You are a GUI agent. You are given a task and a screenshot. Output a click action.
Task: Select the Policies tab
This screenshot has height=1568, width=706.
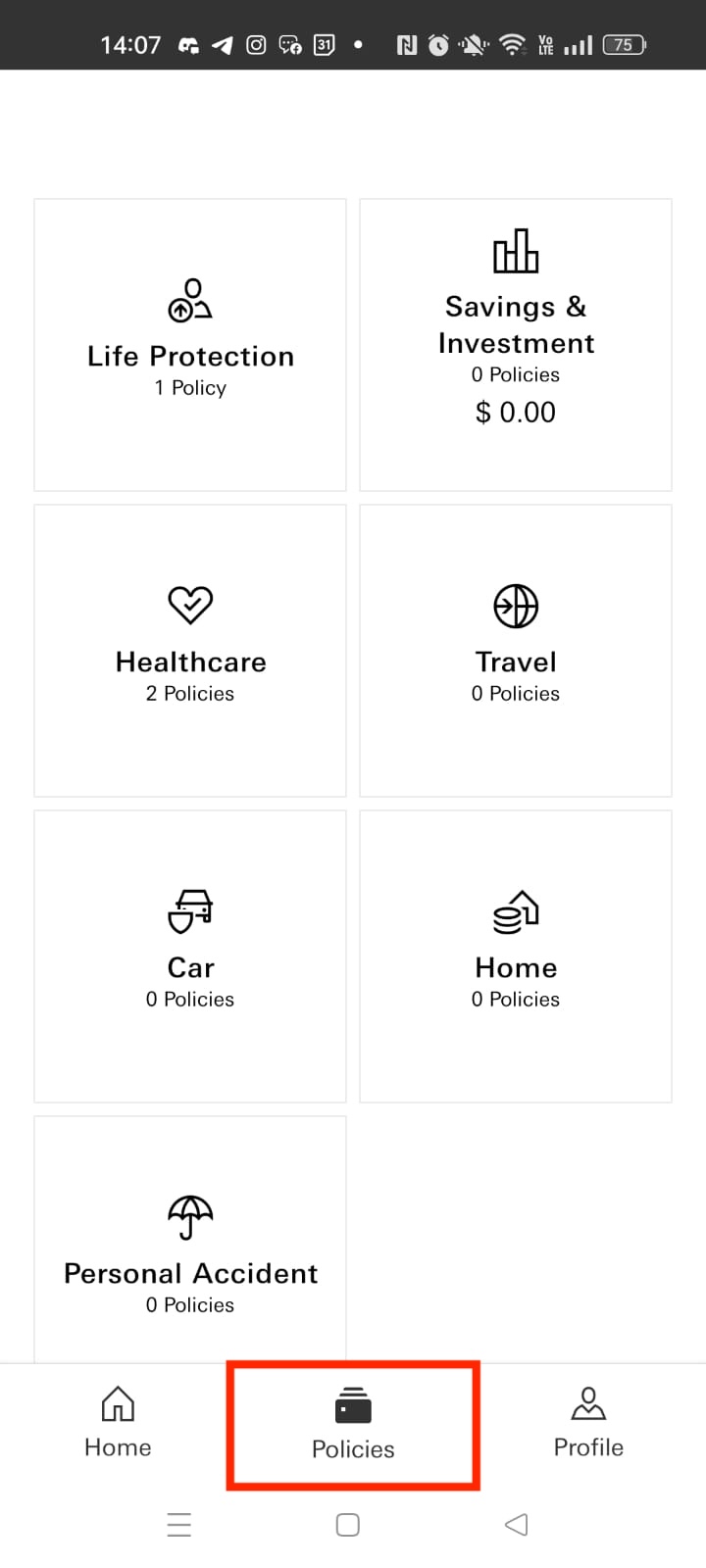(x=353, y=1425)
